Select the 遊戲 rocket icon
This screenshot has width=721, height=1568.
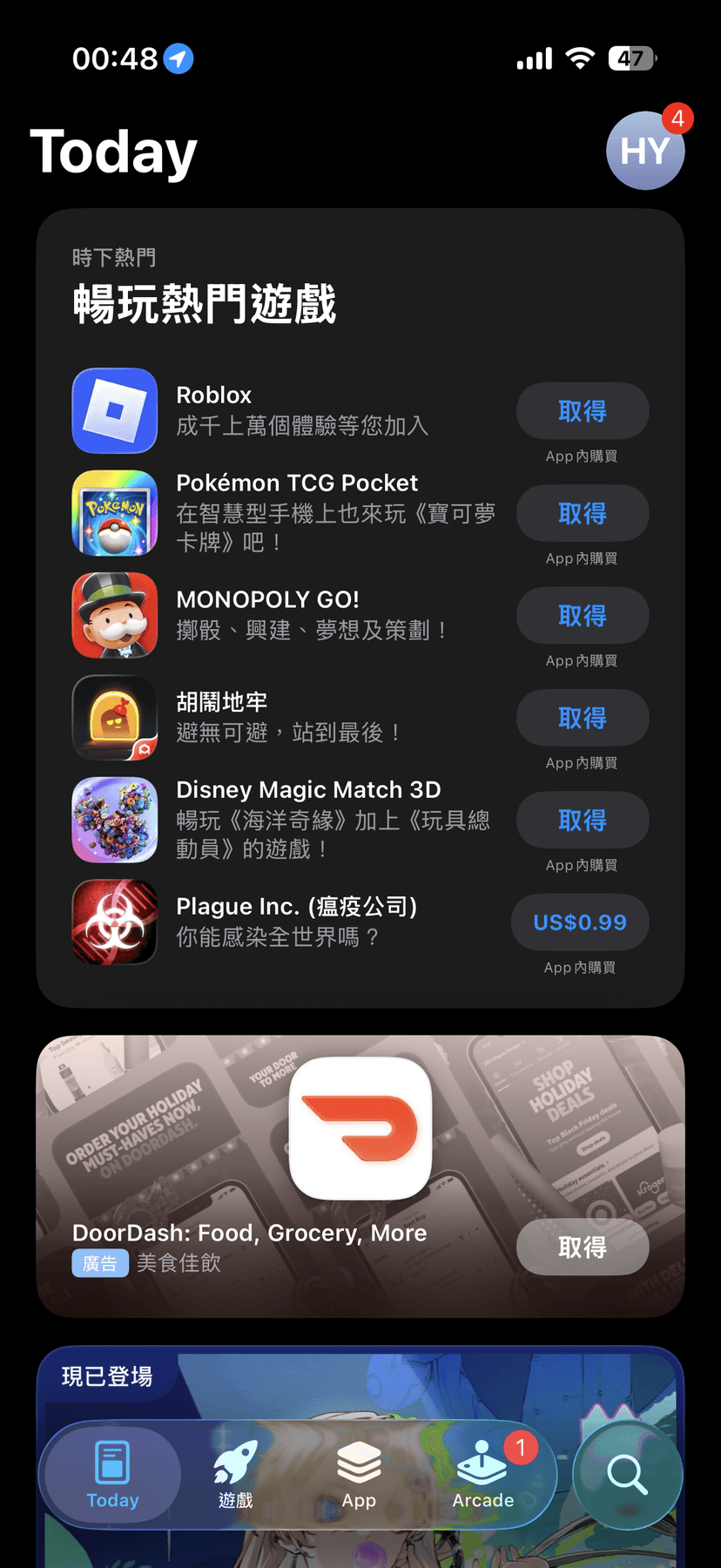(234, 1463)
